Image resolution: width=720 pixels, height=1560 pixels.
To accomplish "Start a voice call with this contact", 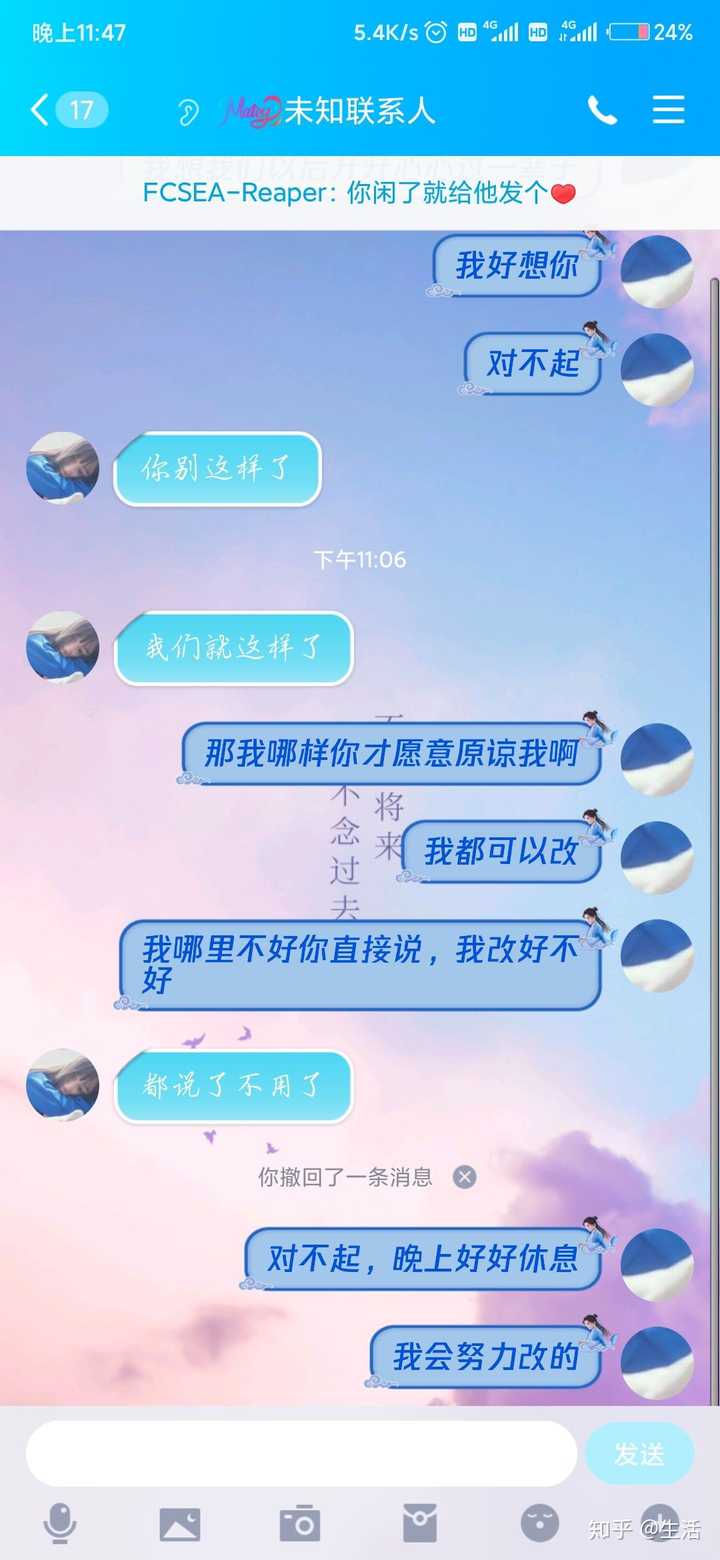I will (601, 110).
